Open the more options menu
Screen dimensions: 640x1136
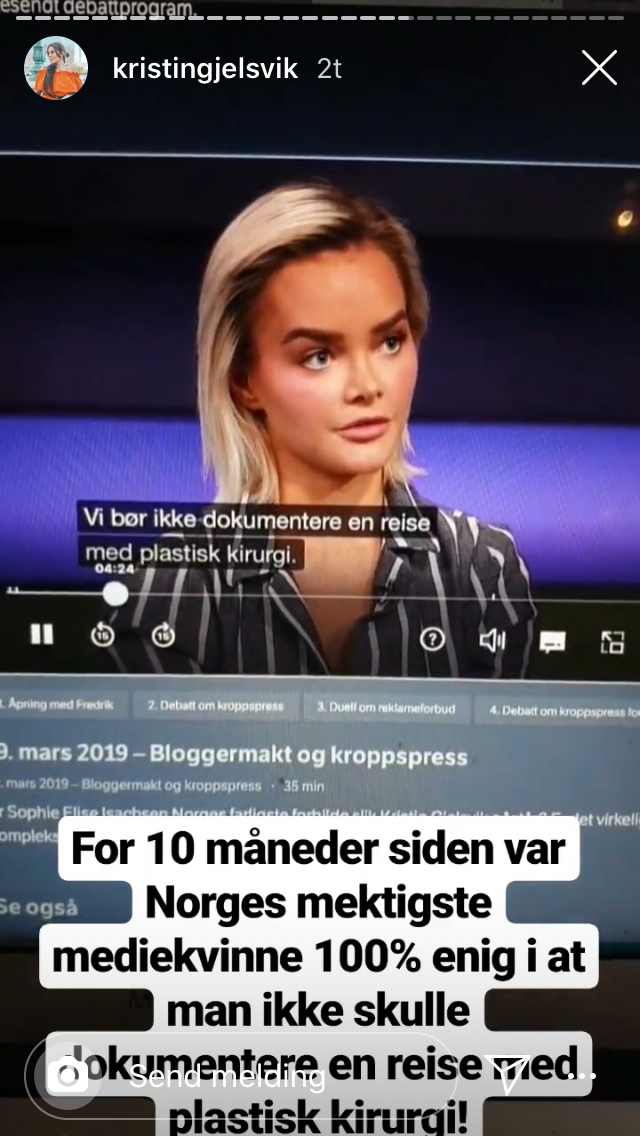(582, 1076)
